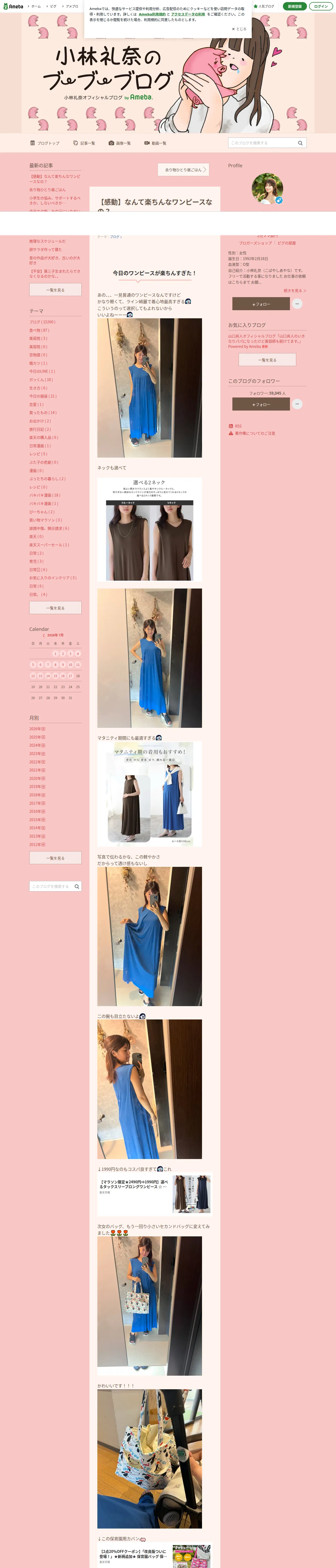Switch to the 画像一覧 image list
Screen dimensions: 336x1568
(120, 143)
